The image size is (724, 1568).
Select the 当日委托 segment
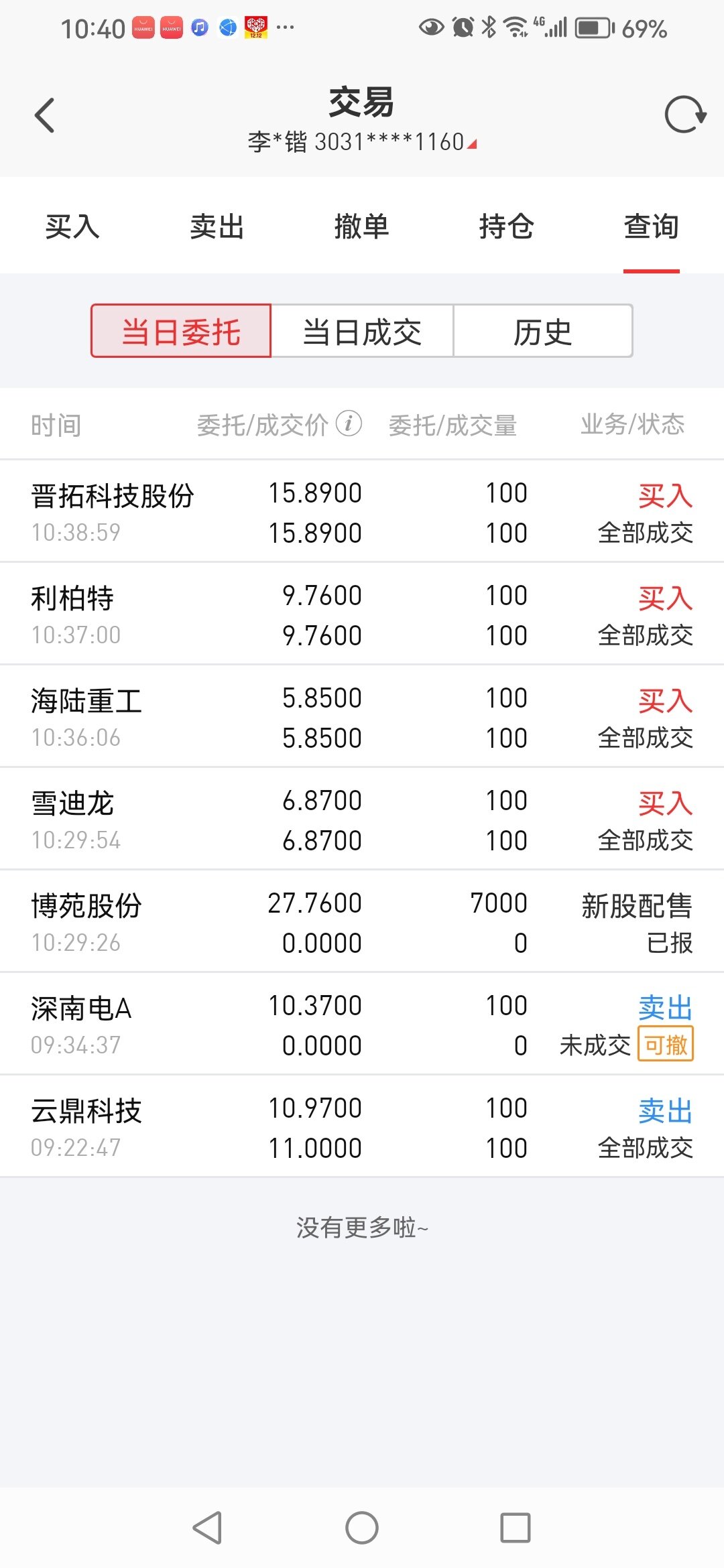click(x=181, y=331)
